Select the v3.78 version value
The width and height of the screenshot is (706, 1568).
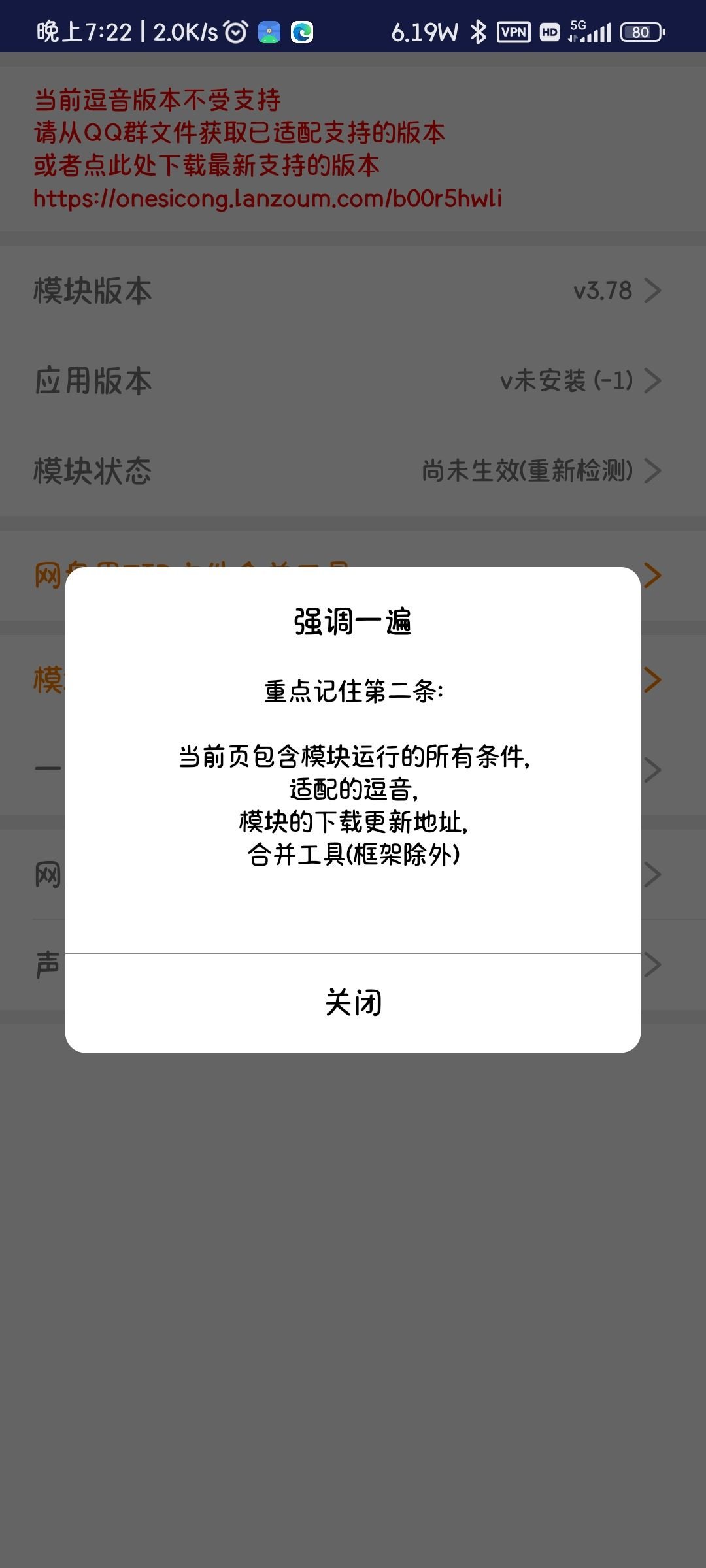pyautogui.click(x=601, y=291)
